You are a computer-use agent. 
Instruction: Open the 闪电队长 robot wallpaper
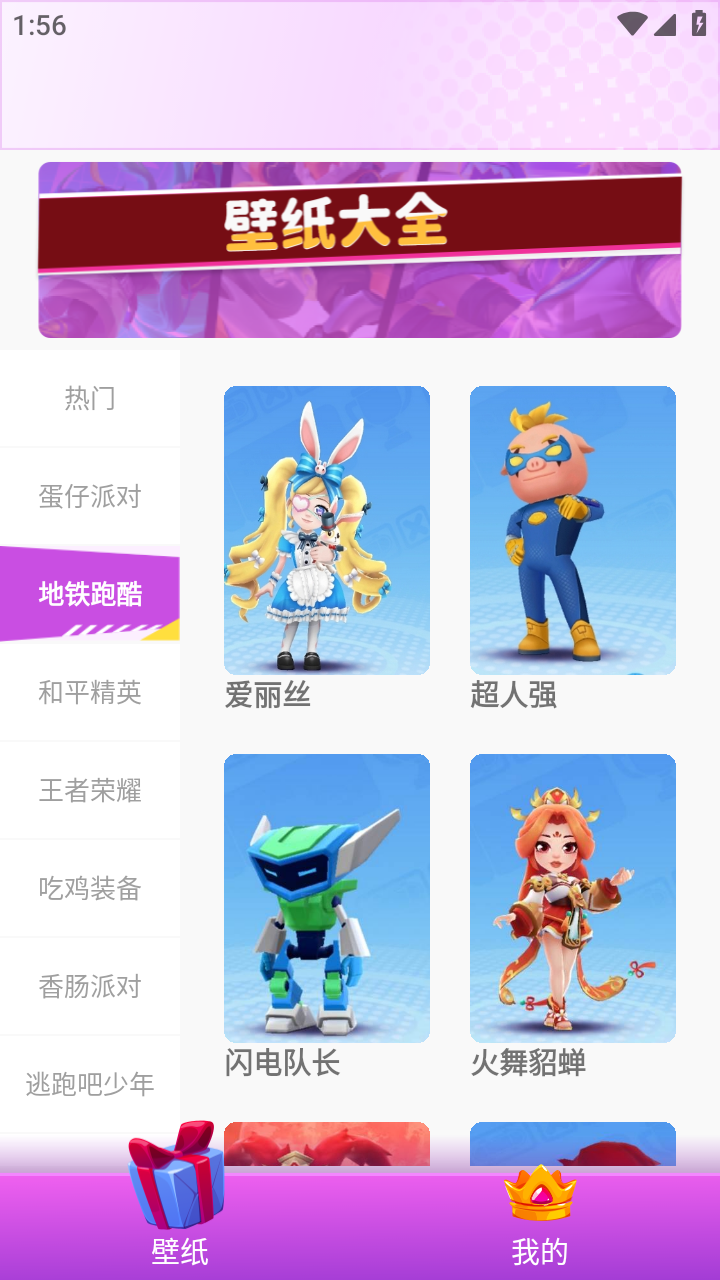327,898
